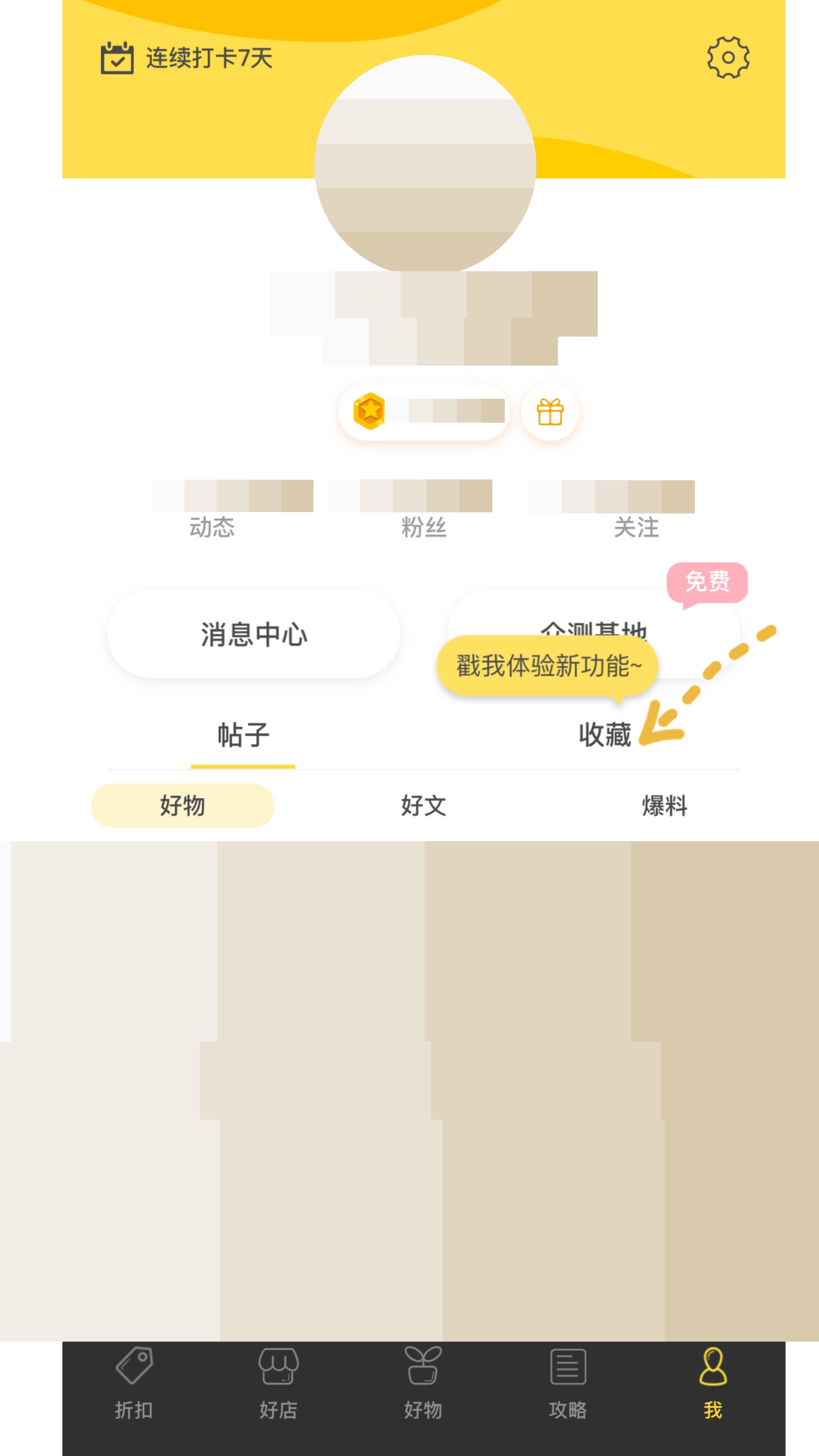Go to 折扣 in bottom navigation
819x1456 pixels.
134,1383
